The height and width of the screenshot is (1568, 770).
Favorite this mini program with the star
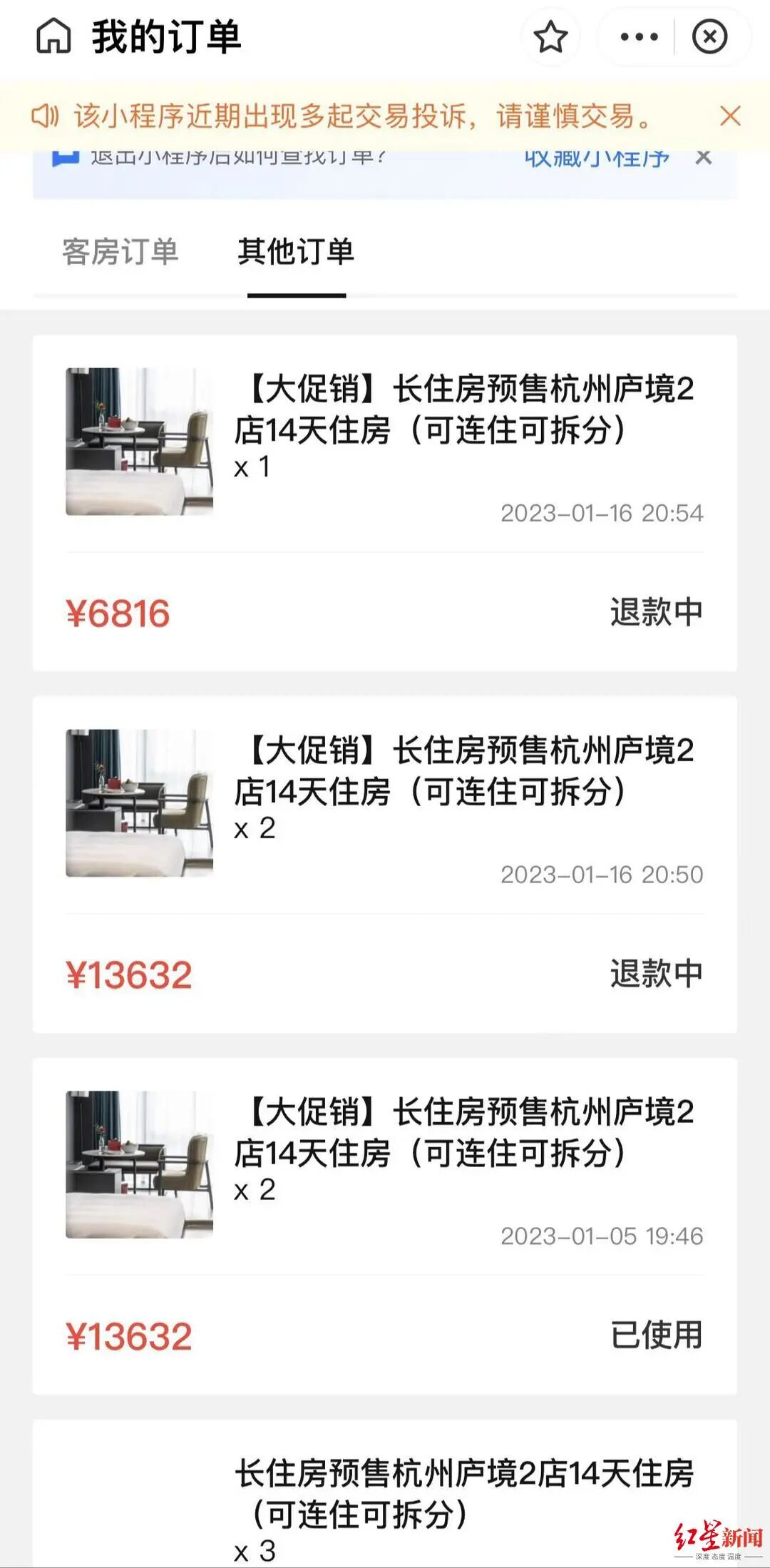[x=551, y=37]
